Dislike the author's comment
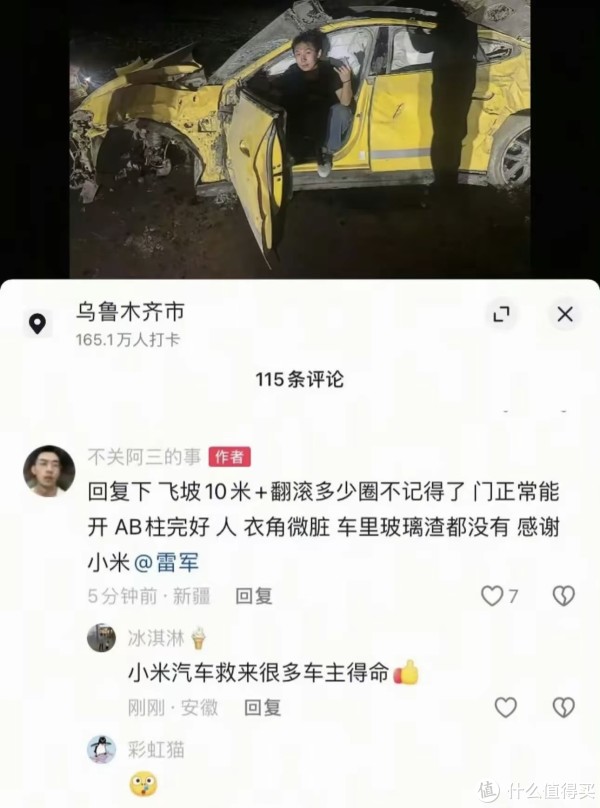Image resolution: width=600 pixels, height=808 pixels. (x=564, y=596)
